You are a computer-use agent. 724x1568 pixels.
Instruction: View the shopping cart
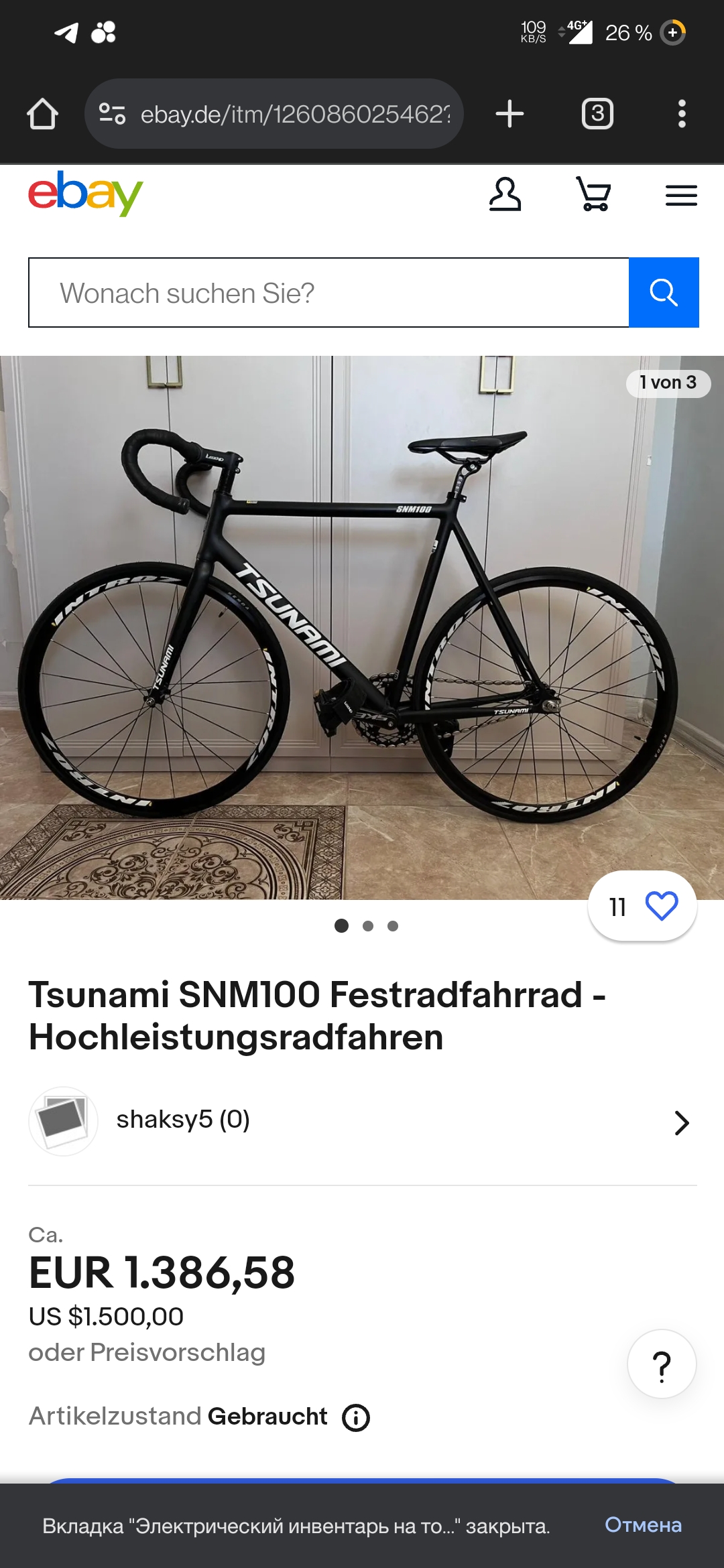pos(594,195)
